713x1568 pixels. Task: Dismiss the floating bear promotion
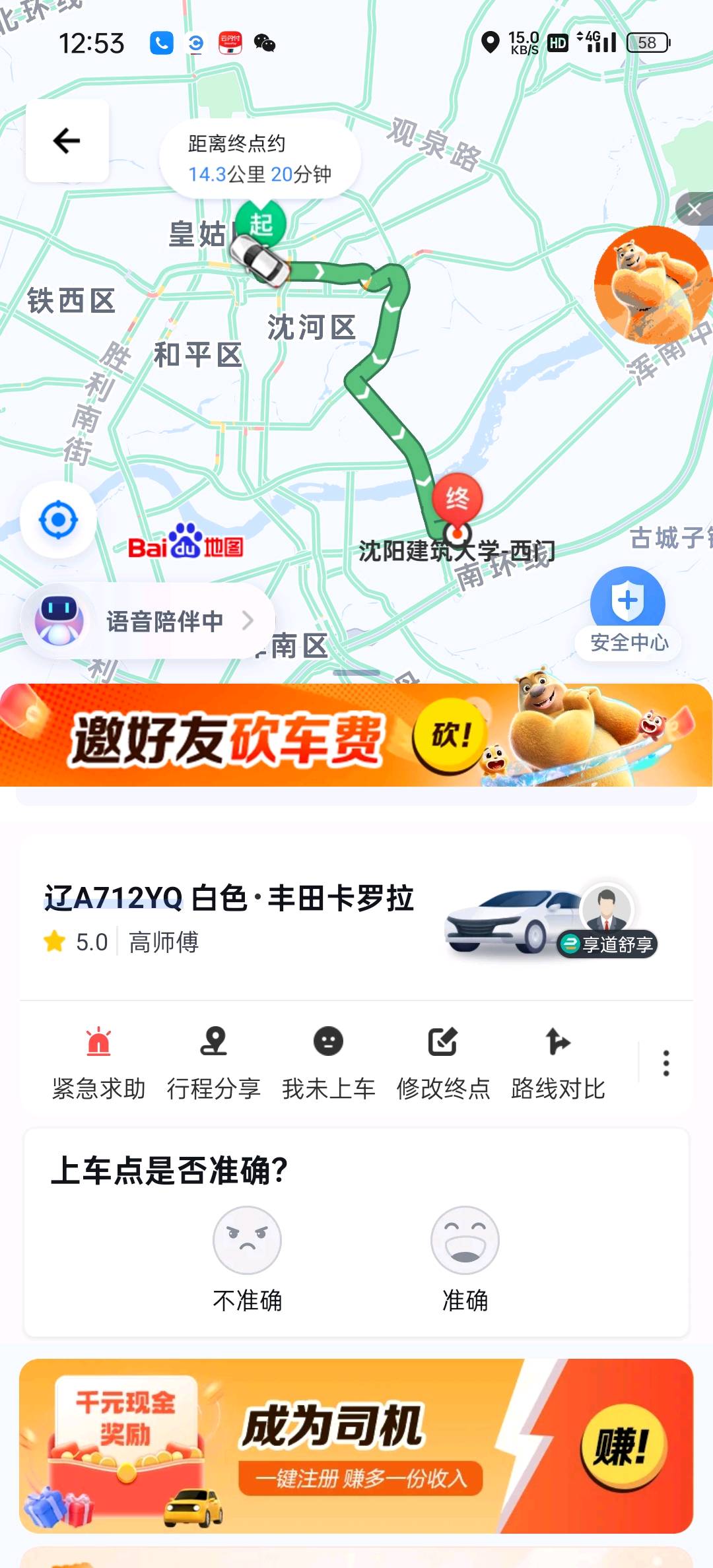point(694,210)
